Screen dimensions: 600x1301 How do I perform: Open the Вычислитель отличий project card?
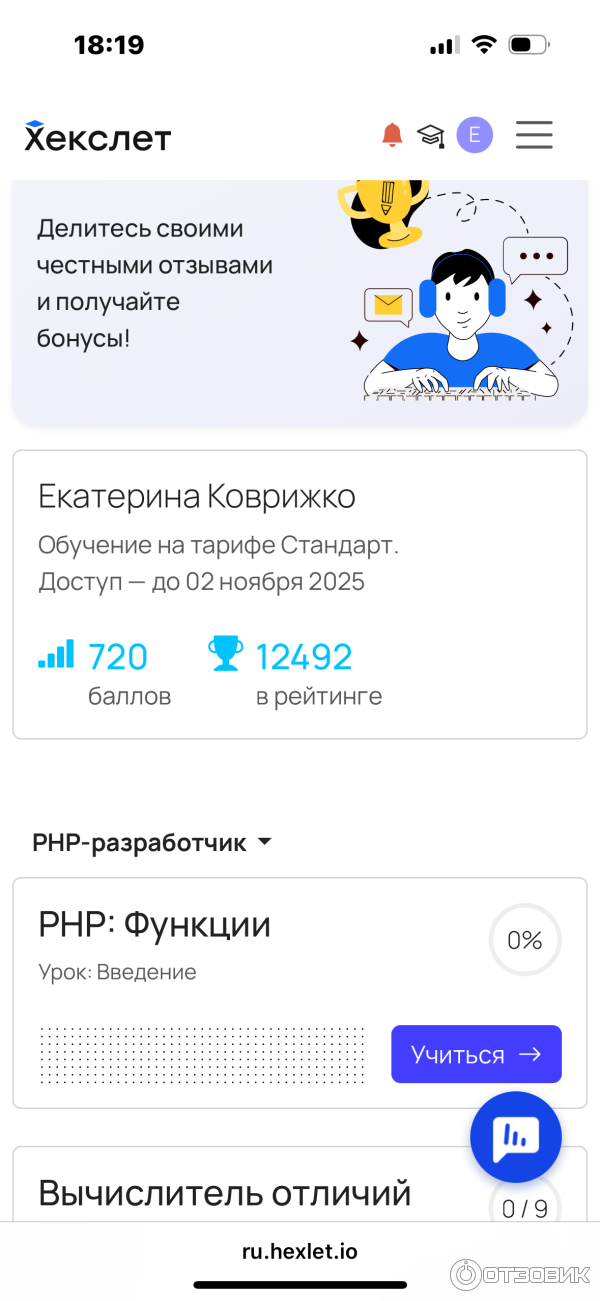(225, 1193)
